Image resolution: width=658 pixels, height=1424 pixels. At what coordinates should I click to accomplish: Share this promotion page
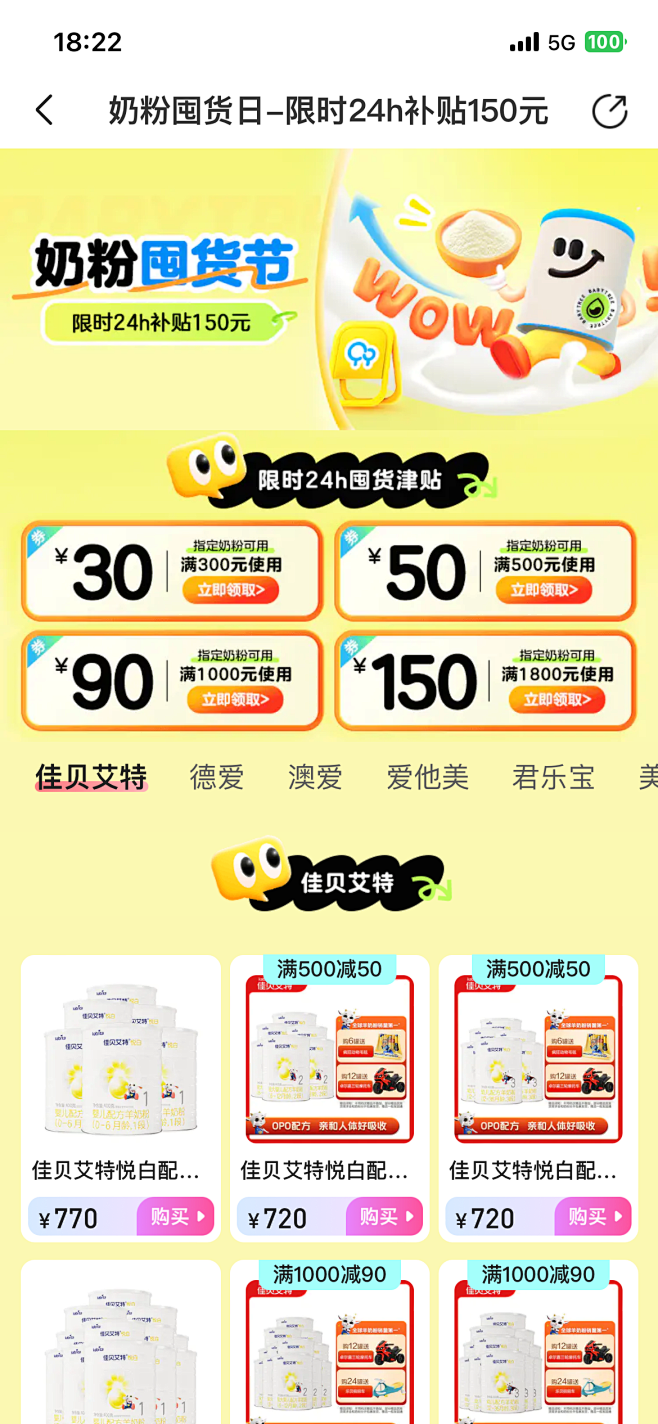click(609, 111)
